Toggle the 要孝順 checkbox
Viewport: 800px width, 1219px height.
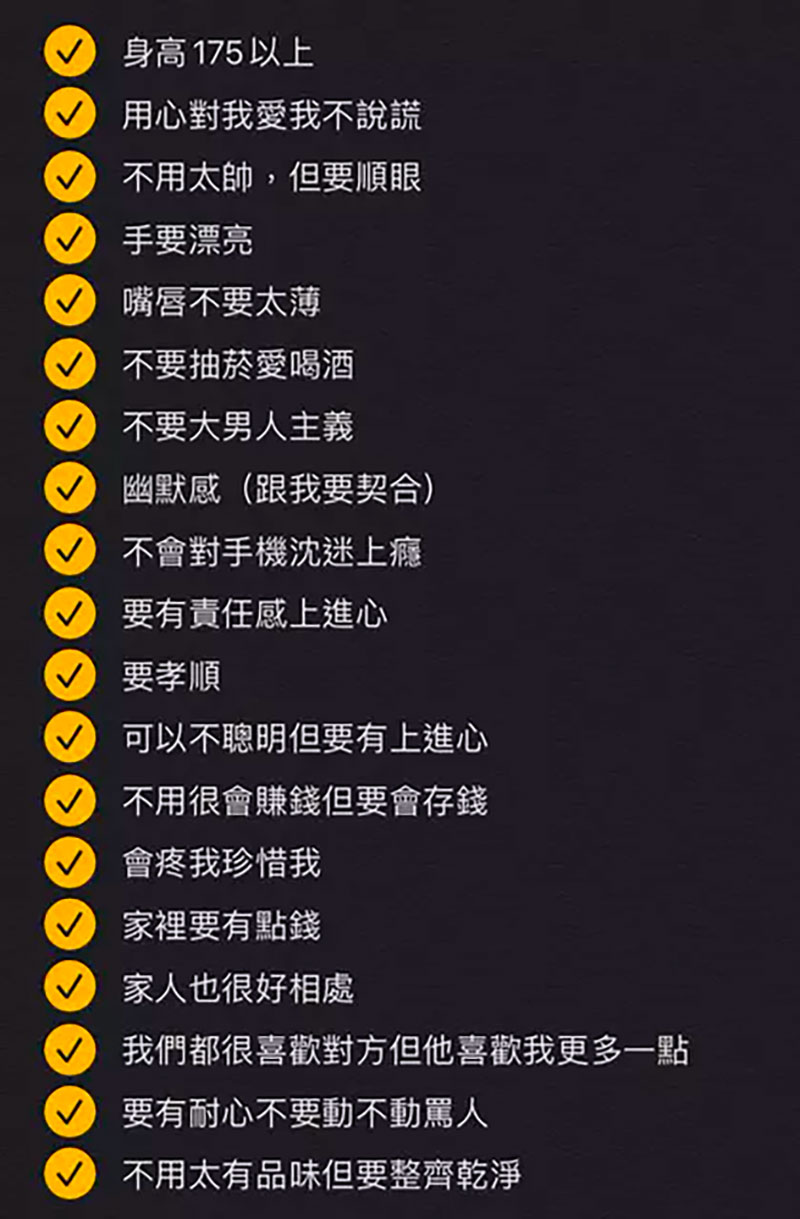[x=69, y=676]
